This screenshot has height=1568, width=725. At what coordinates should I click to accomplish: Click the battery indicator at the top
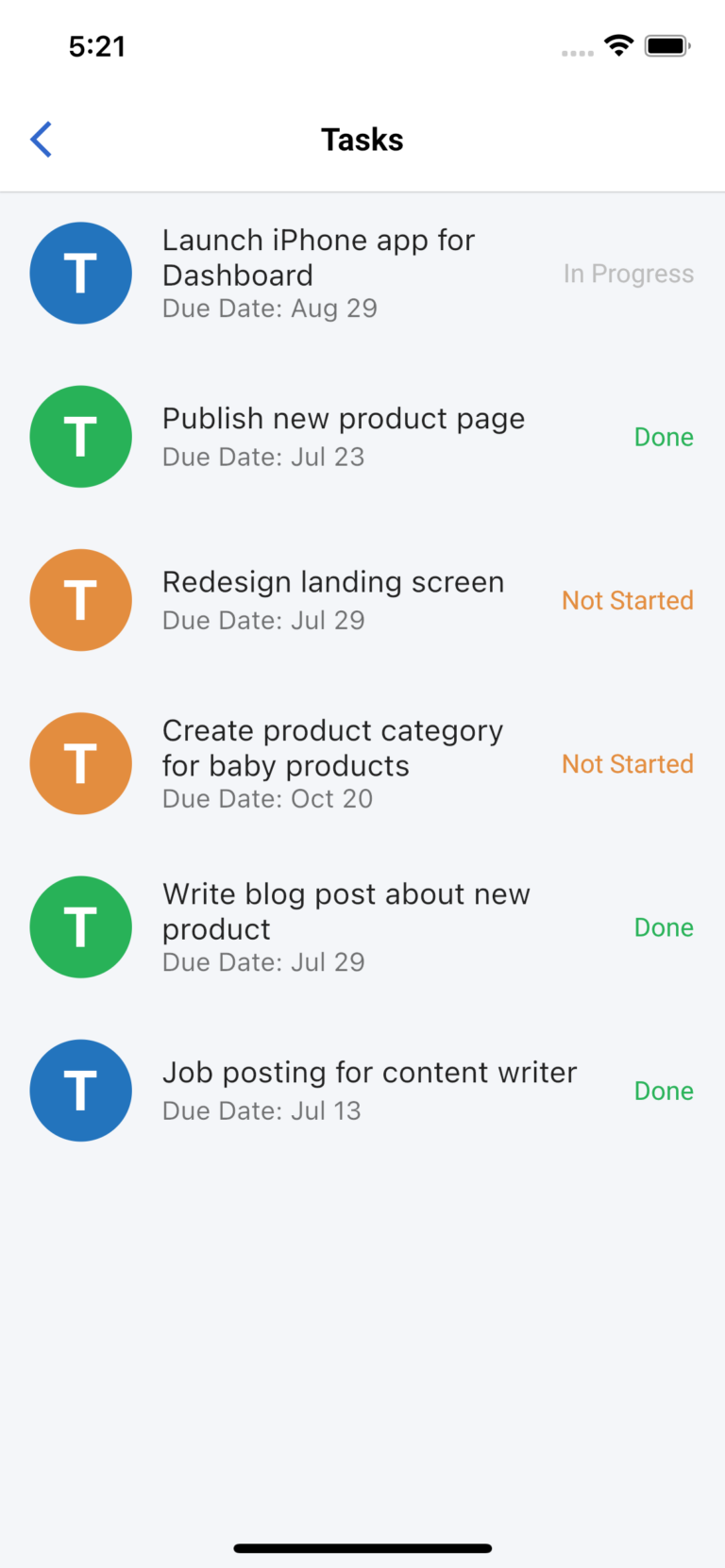coord(667,45)
